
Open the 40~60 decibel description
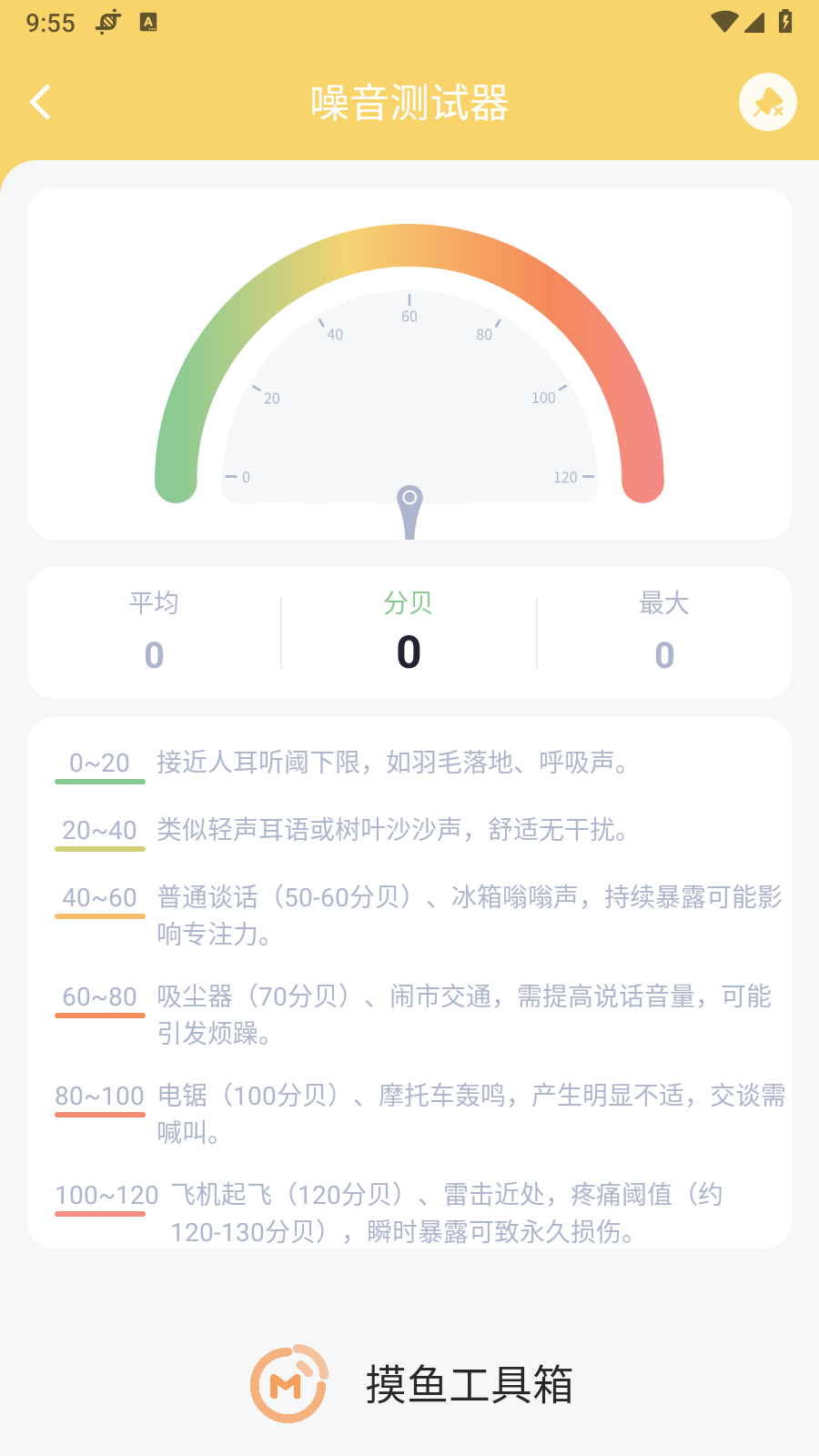98,897
